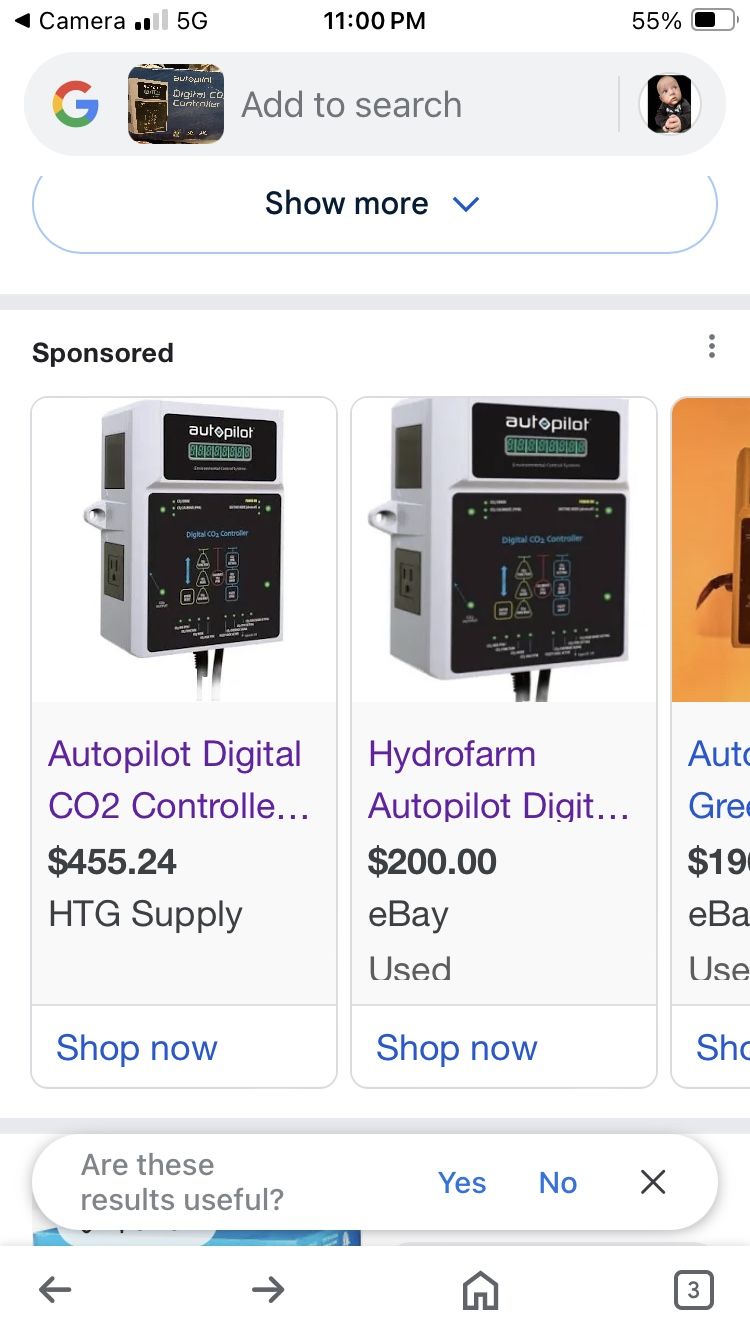Image resolution: width=750 pixels, height=1334 pixels.
Task: Tap Shop now for the $200.00 eBay listing
Action: coord(457,1047)
